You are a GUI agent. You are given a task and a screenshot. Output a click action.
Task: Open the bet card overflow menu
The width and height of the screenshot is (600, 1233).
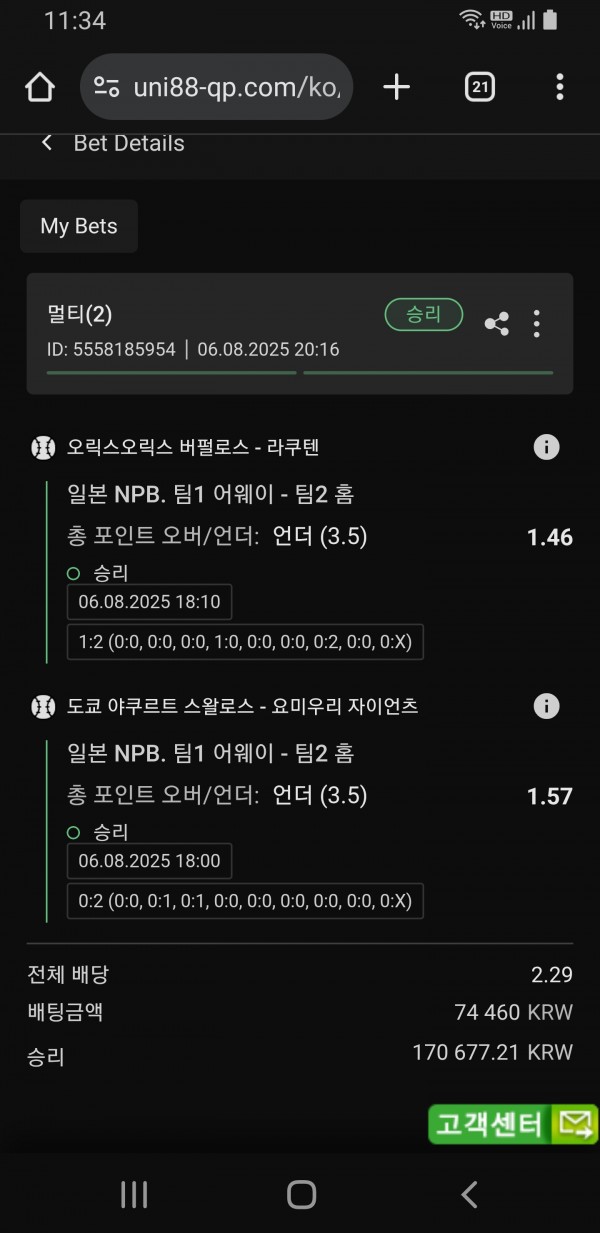[537, 323]
